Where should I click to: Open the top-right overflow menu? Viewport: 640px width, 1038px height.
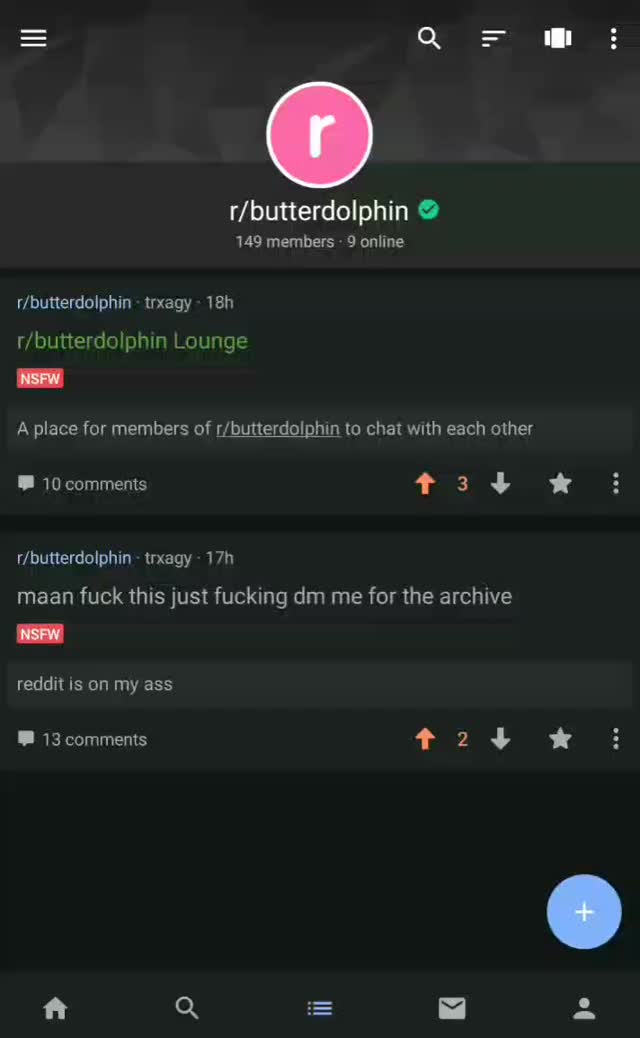coord(613,38)
